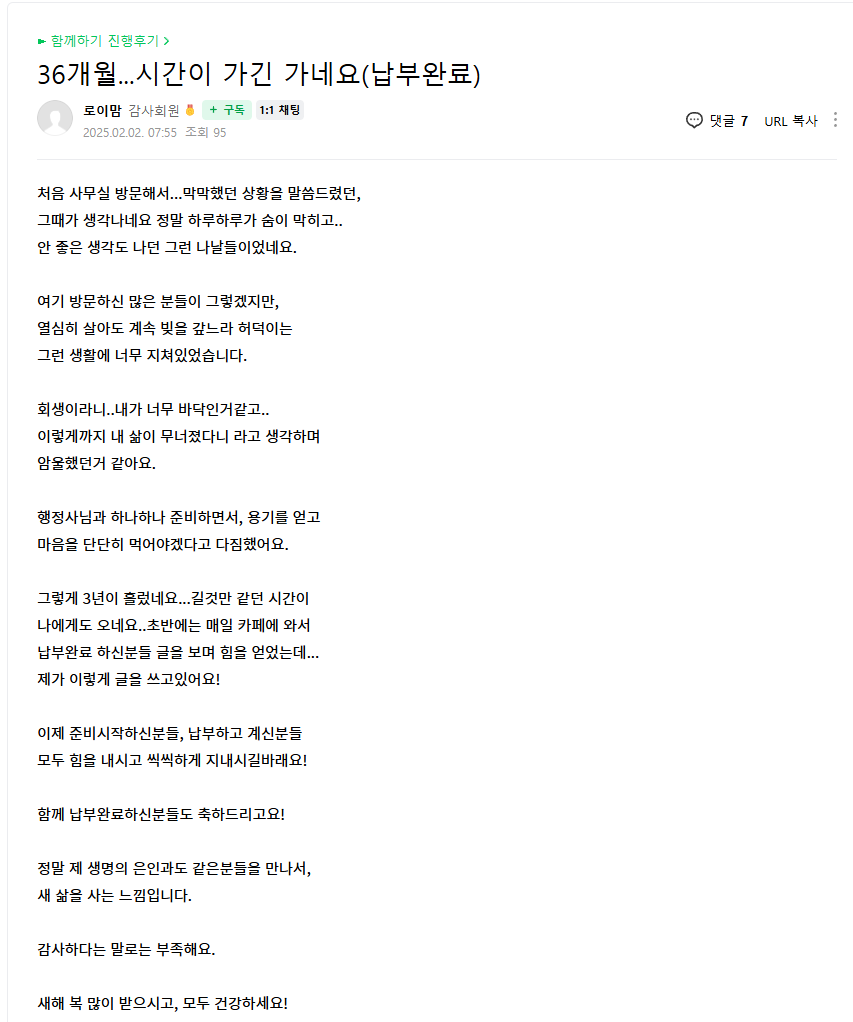The width and height of the screenshot is (853, 1022).
Task: Open the 함께하기 진행후기 board link
Action: tap(103, 40)
